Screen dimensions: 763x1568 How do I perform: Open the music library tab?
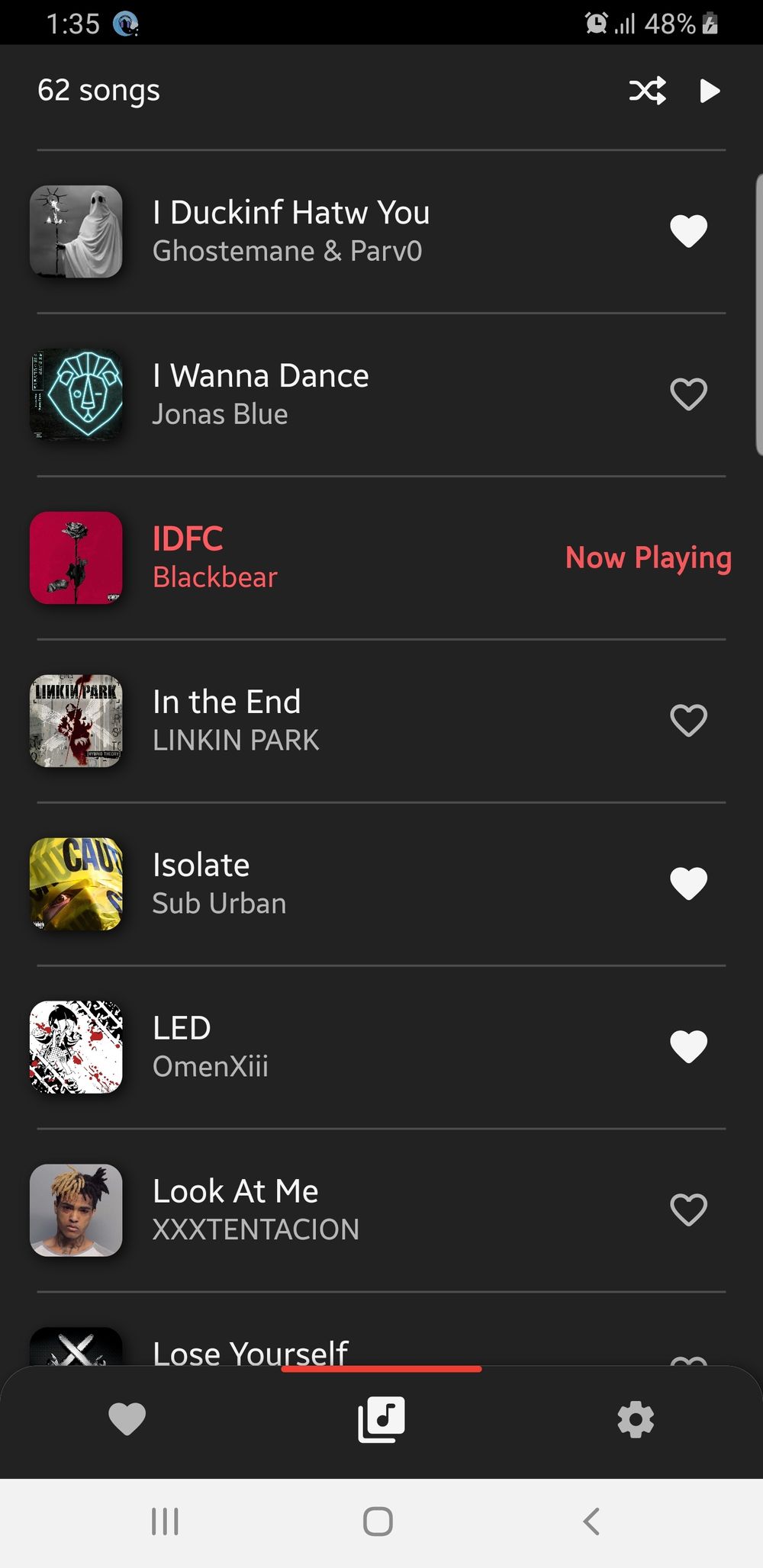coord(381,1419)
